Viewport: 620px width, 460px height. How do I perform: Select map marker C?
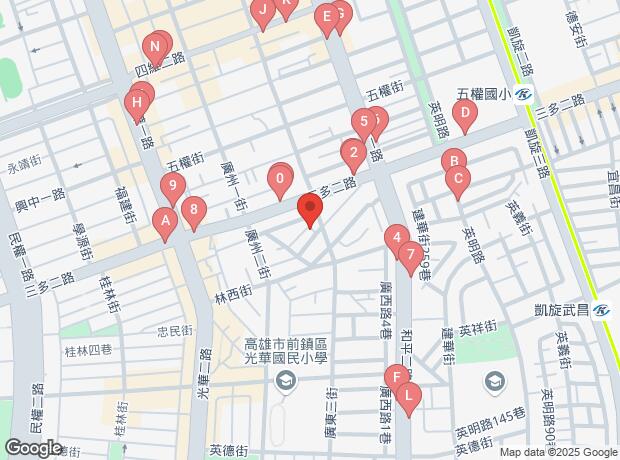coord(458,181)
